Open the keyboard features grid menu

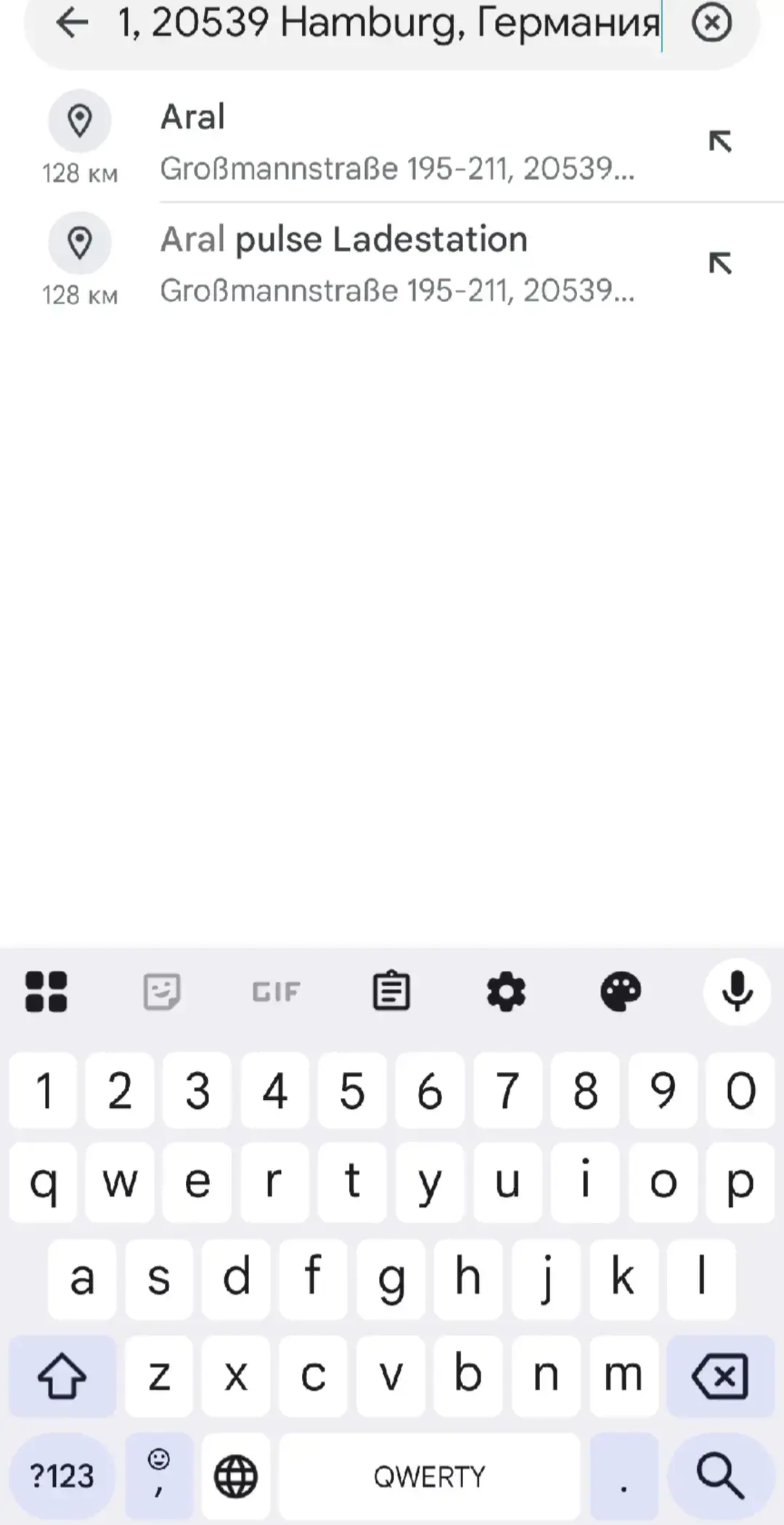click(46, 991)
